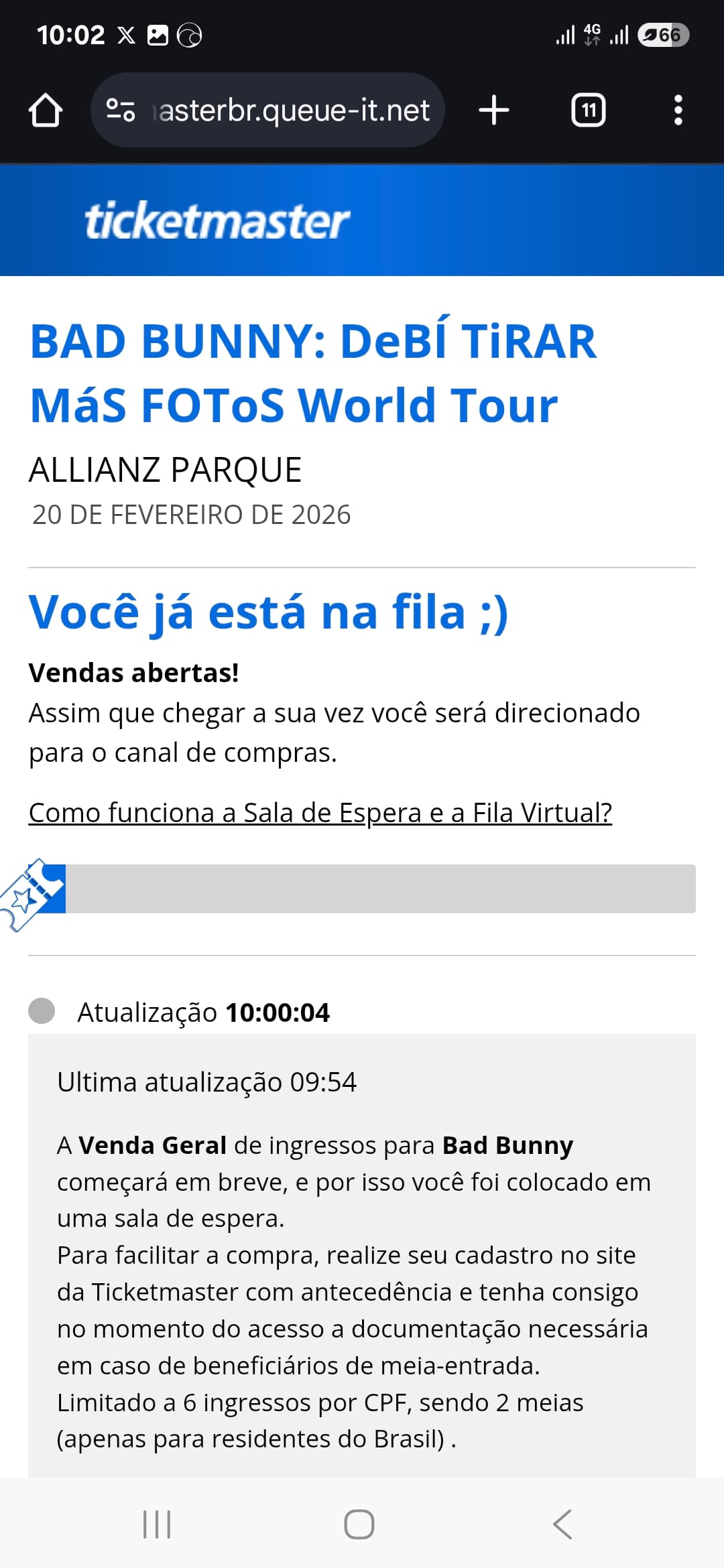Image resolution: width=724 pixels, height=1568 pixels.
Task: Open the site settings icon in address bar
Action: (x=121, y=110)
